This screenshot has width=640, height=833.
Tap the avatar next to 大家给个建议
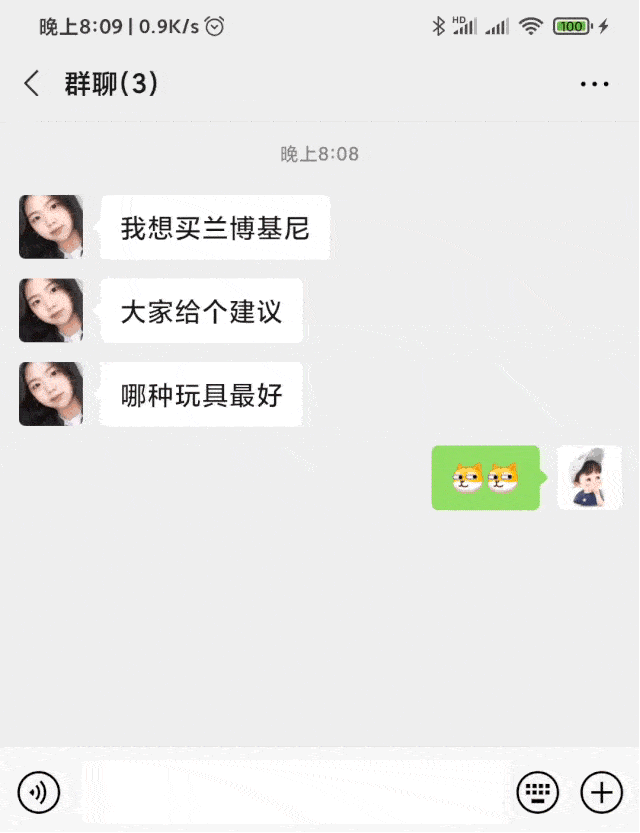coord(51,310)
